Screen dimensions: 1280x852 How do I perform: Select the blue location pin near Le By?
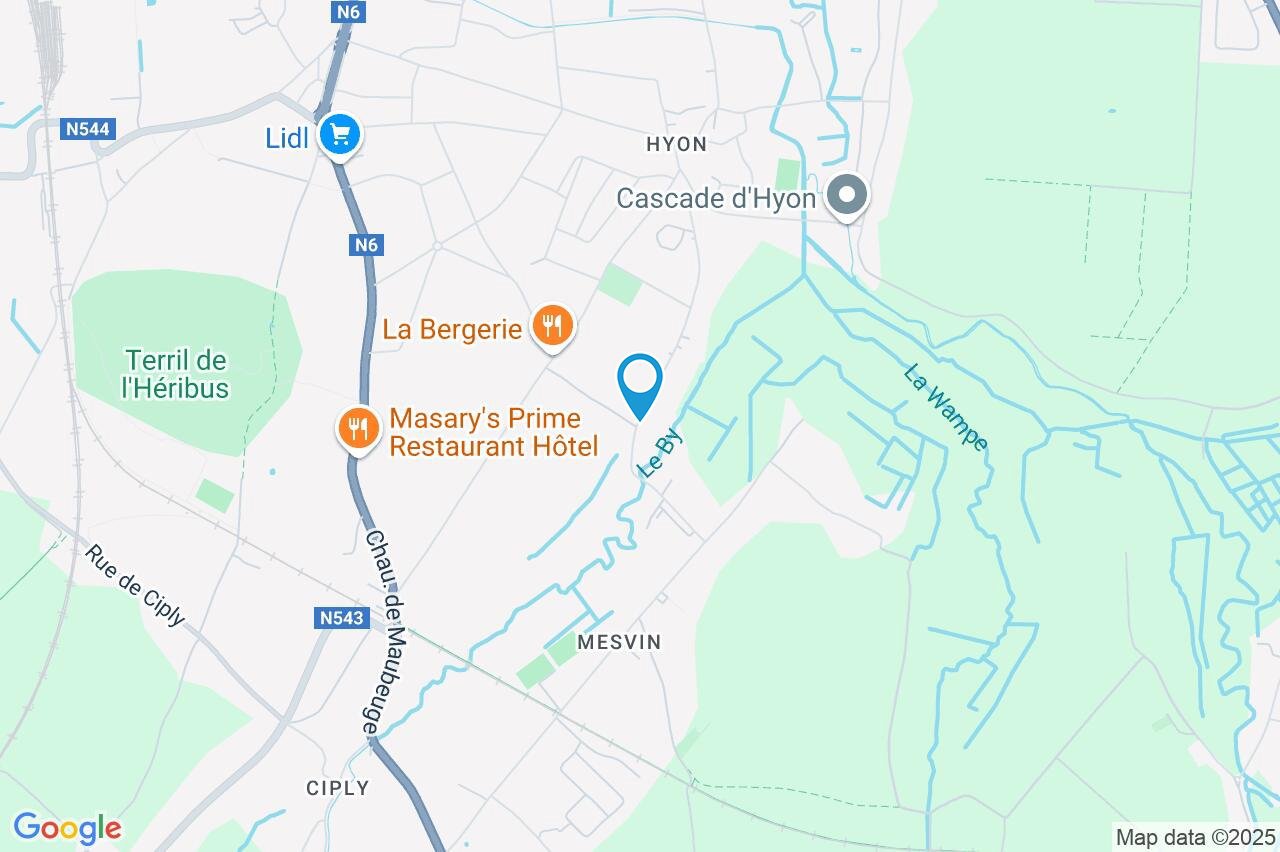tap(640, 382)
